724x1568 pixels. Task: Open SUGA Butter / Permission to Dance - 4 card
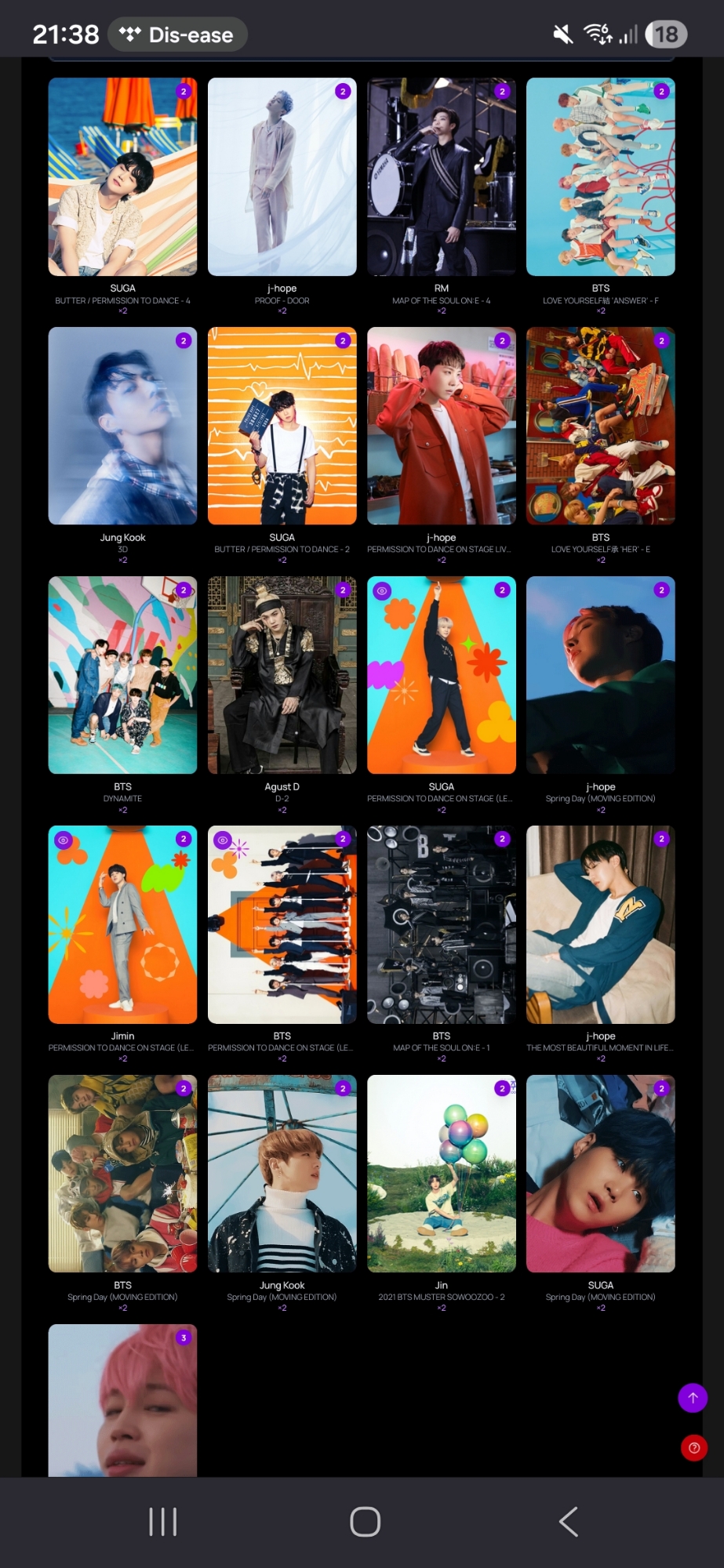[x=122, y=176]
